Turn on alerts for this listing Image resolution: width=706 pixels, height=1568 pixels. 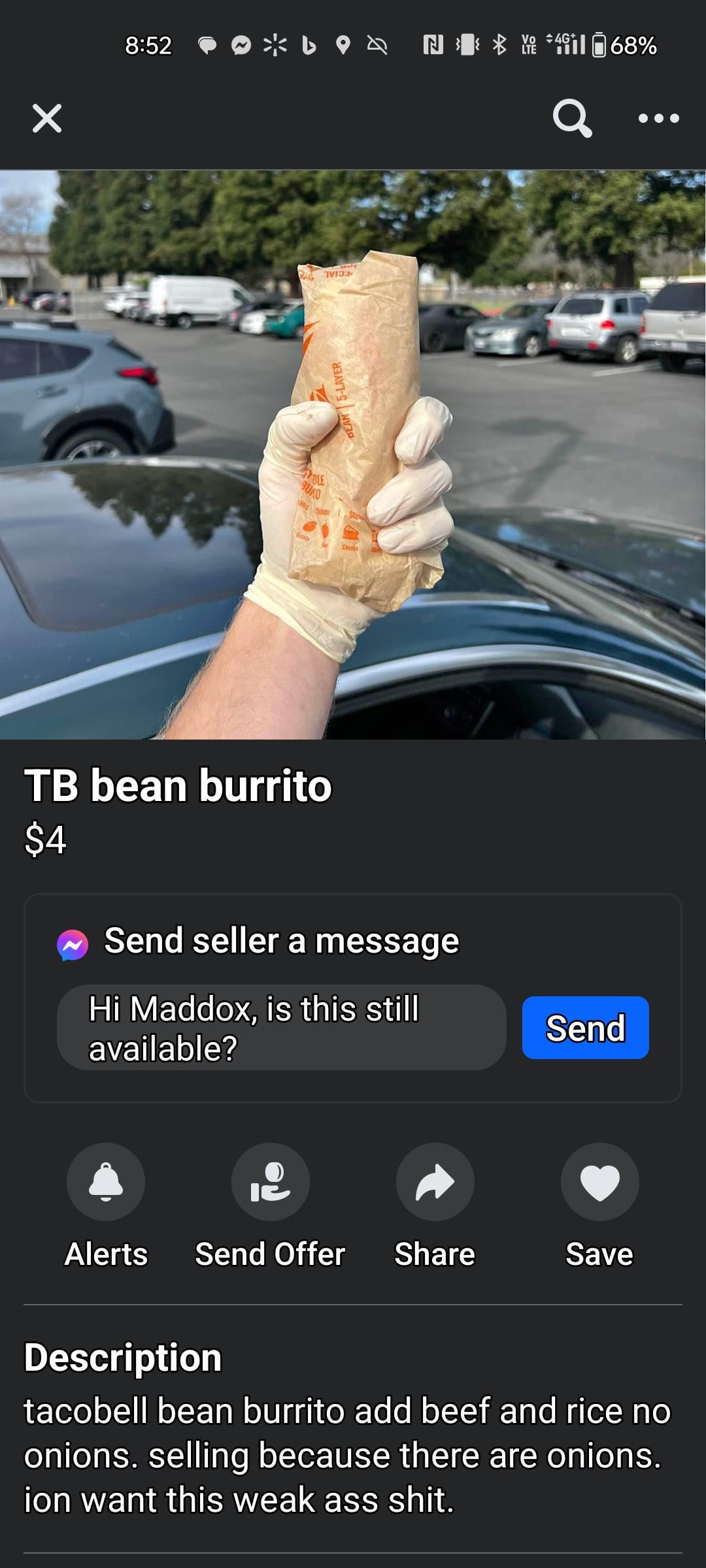tap(106, 1182)
